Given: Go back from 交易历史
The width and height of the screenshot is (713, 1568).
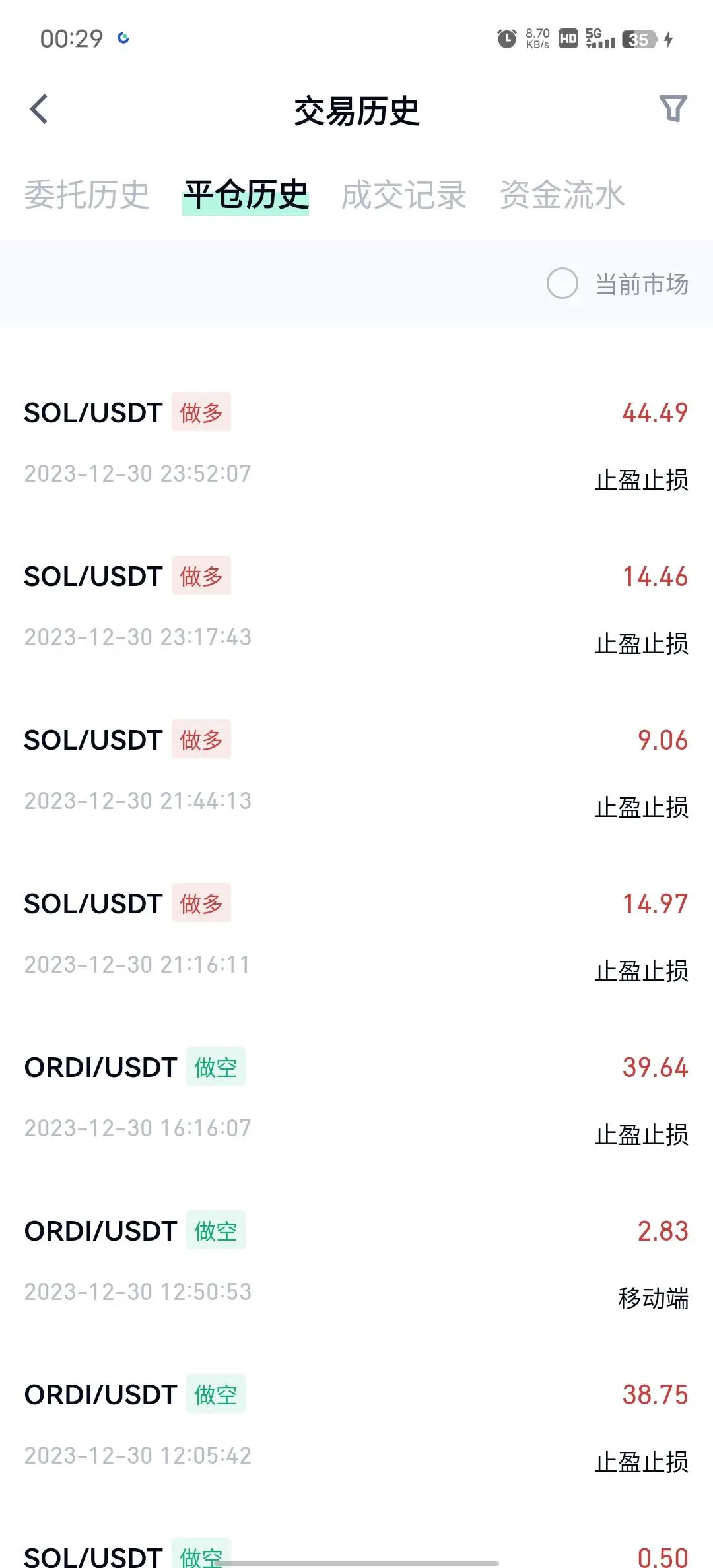Looking at the screenshot, I should tap(40, 110).
